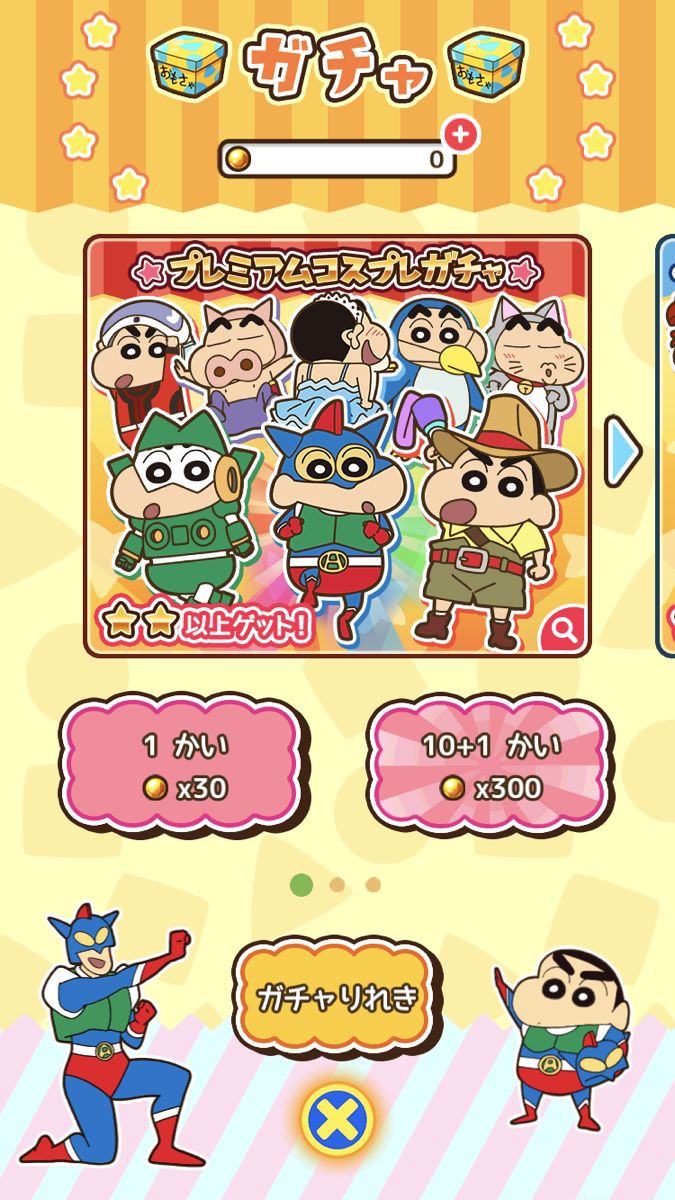Draw the gacha 10+1 times for 300 coins
This screenshot has height=1200, width=675.
(x=490, y=765)
